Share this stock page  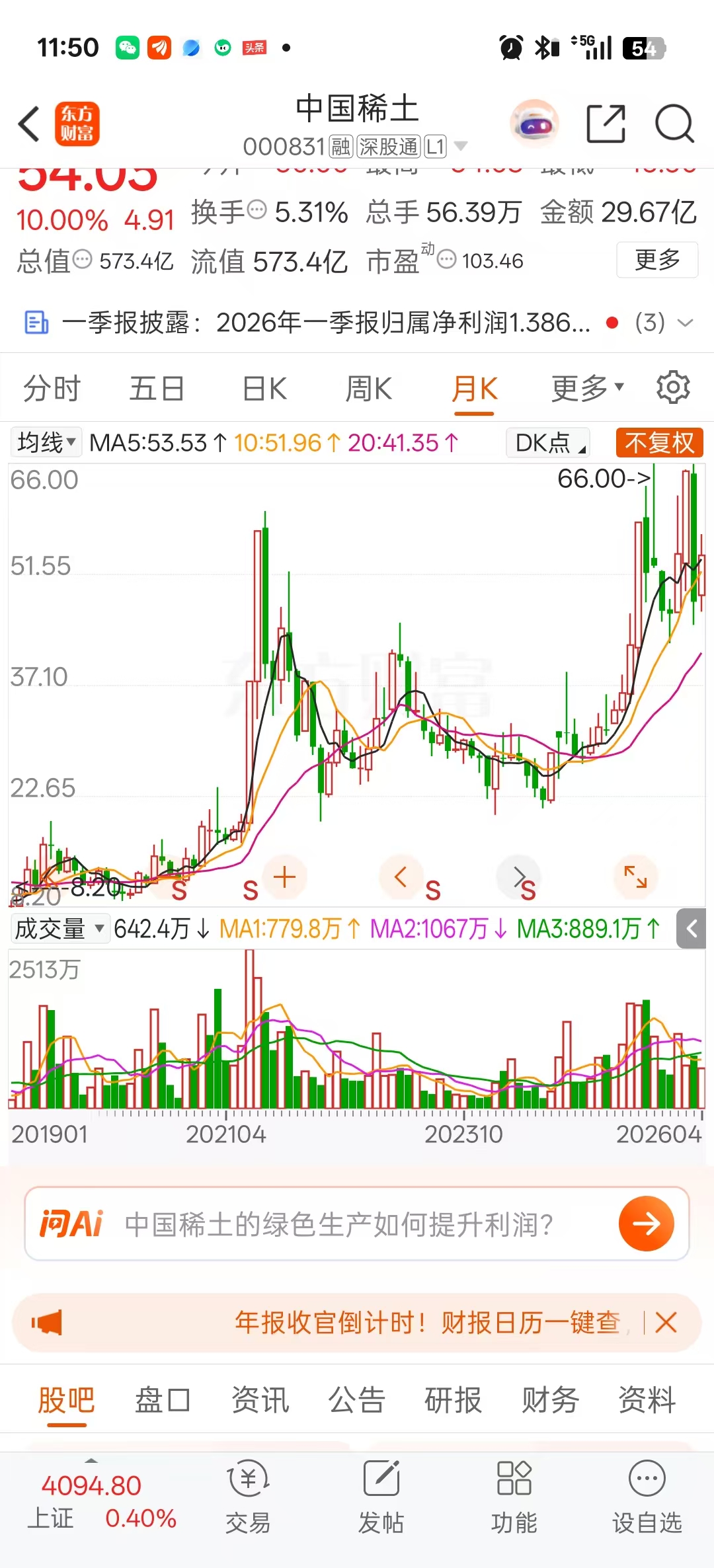(x=606, y=124)
